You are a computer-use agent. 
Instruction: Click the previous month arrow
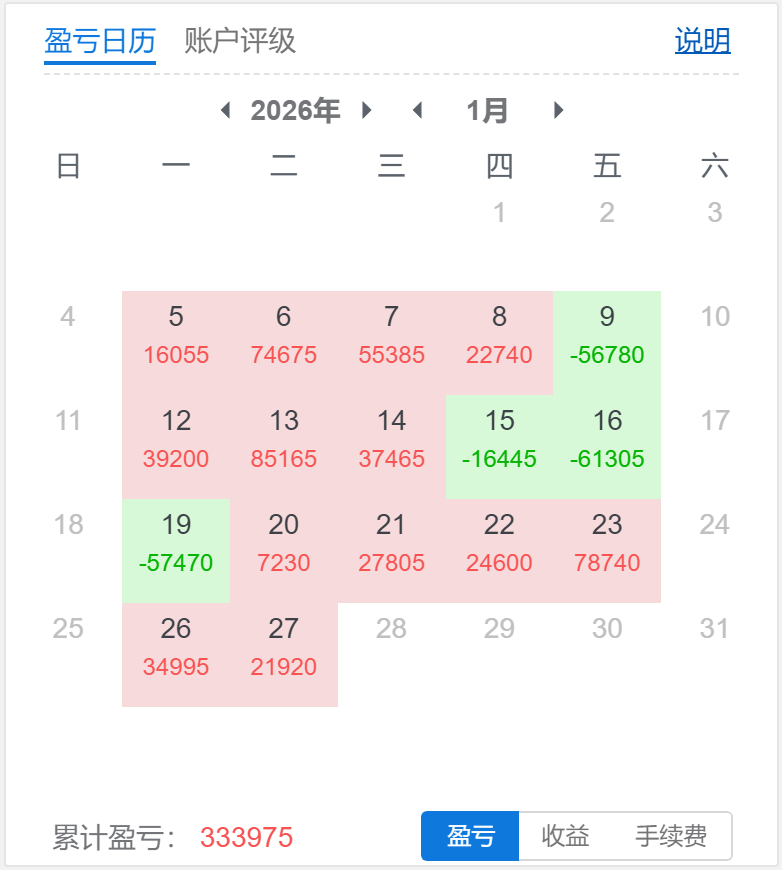click(417, 111)
